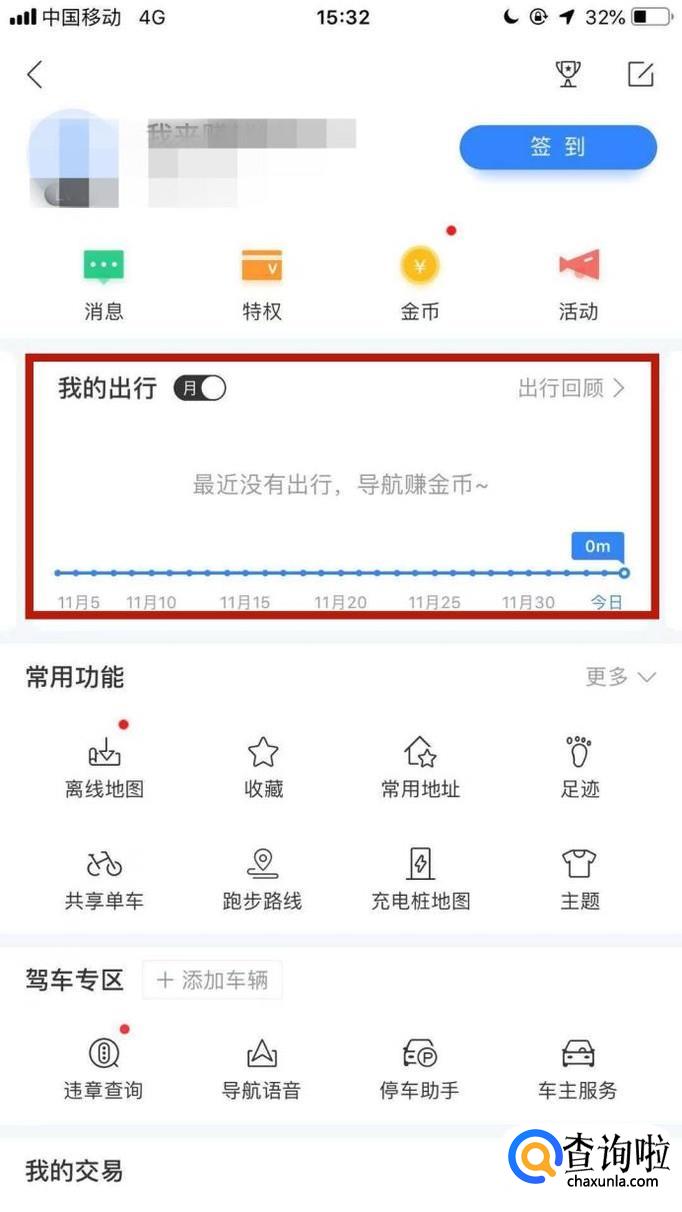Open 导航语音 navigation voice
Image resolution: width=682 pixels, height=1212 pixels.
click(x=262, y=1068)
